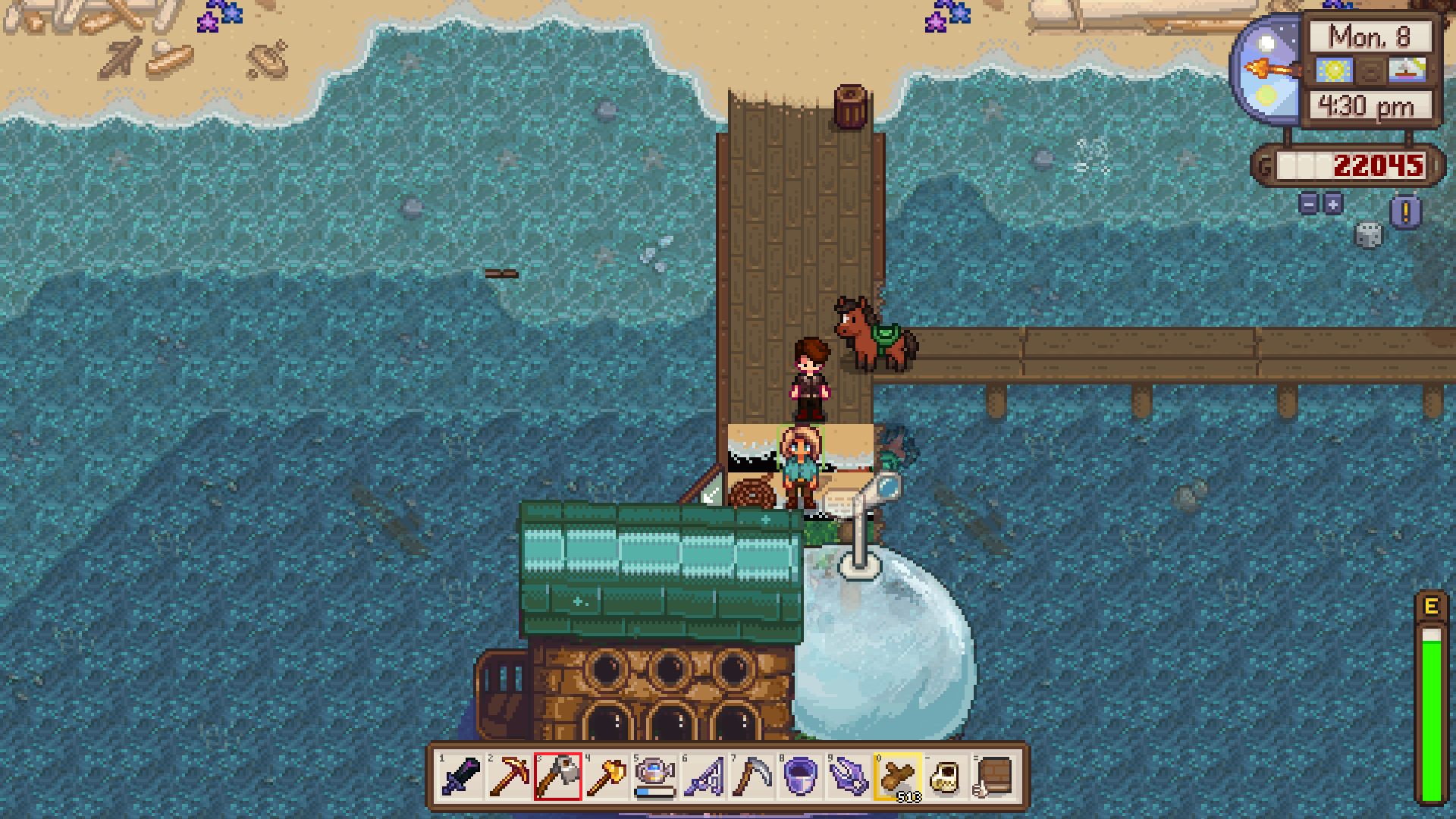Viewport: 1456px width, 819px height.
Task: Mount the brown horse on the pier
Action: (x=874, y=335)
